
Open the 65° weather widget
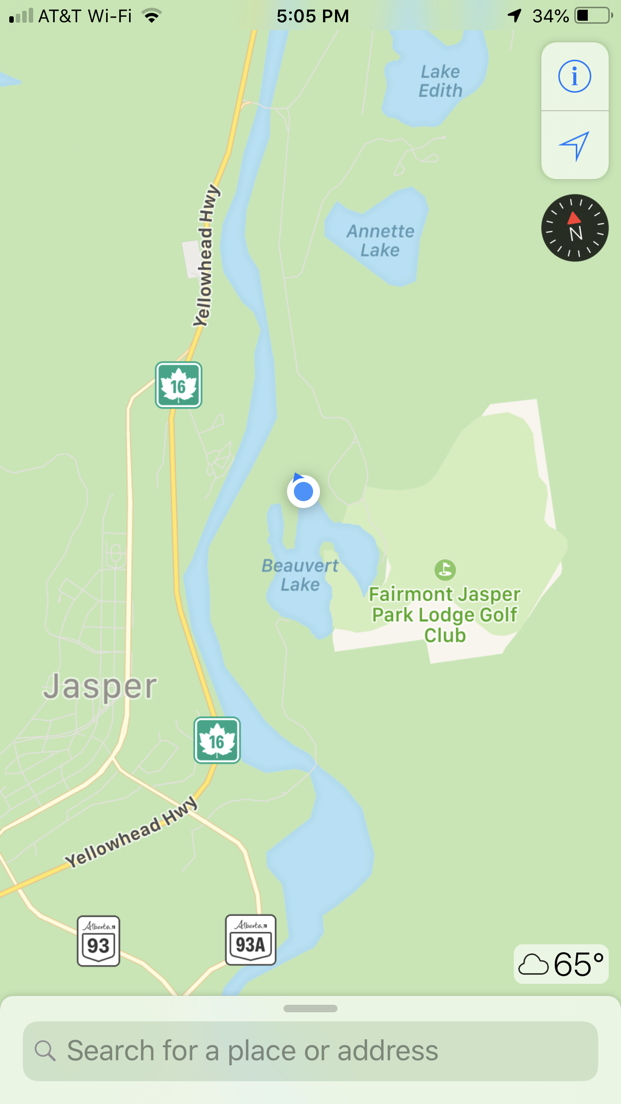[x=561, y=963]
